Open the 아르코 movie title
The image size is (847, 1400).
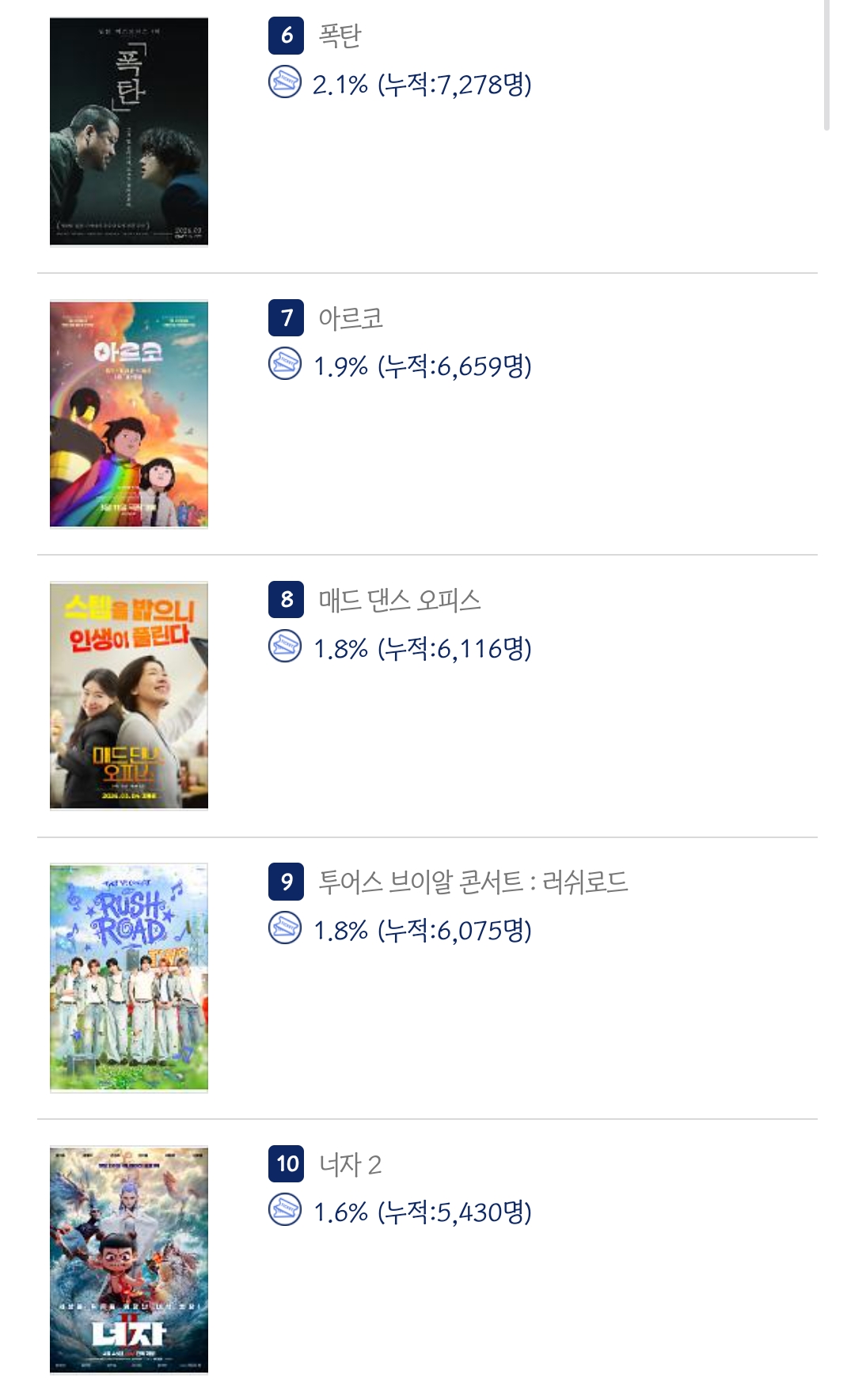pyautogui.click(x=351, y=318)
